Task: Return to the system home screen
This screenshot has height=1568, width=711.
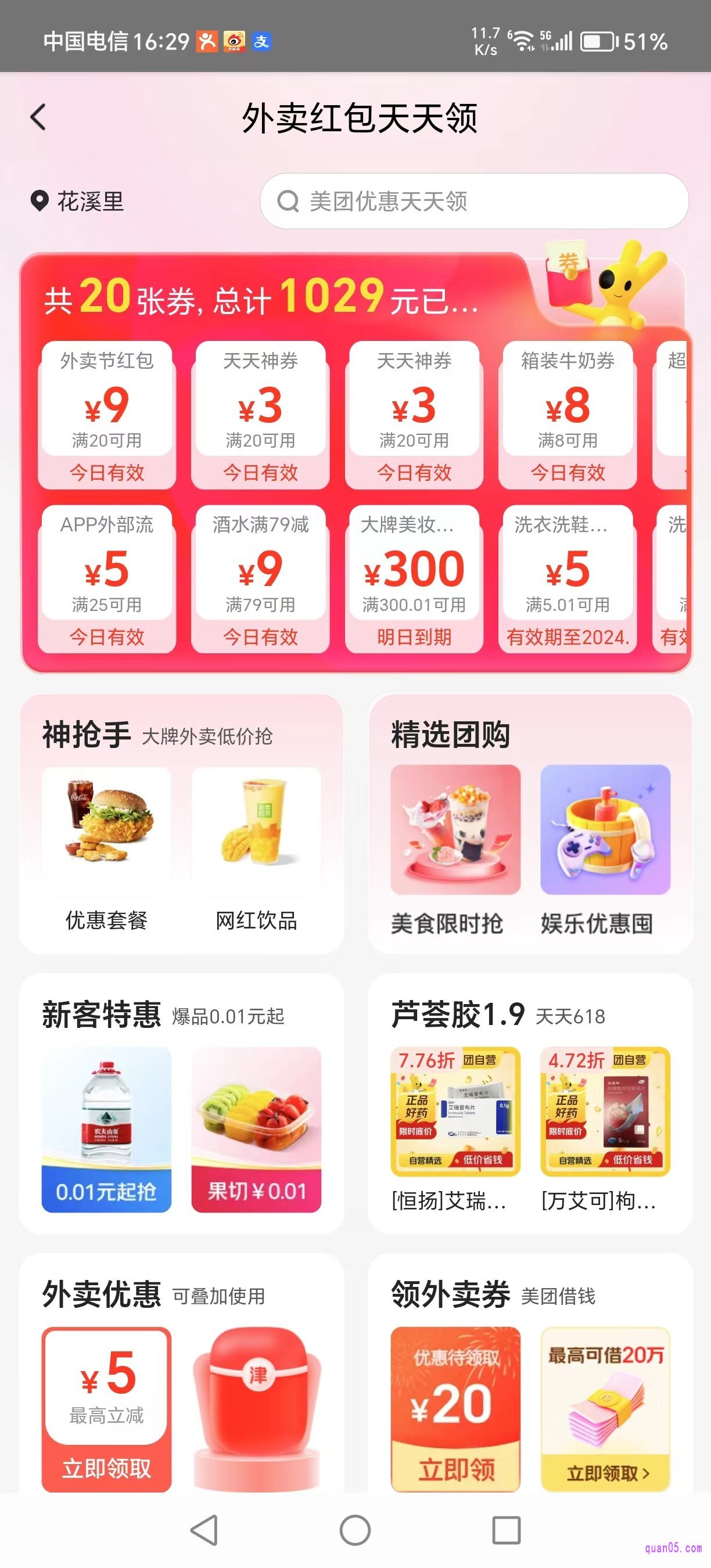Action: click(x=355, y=1530)
